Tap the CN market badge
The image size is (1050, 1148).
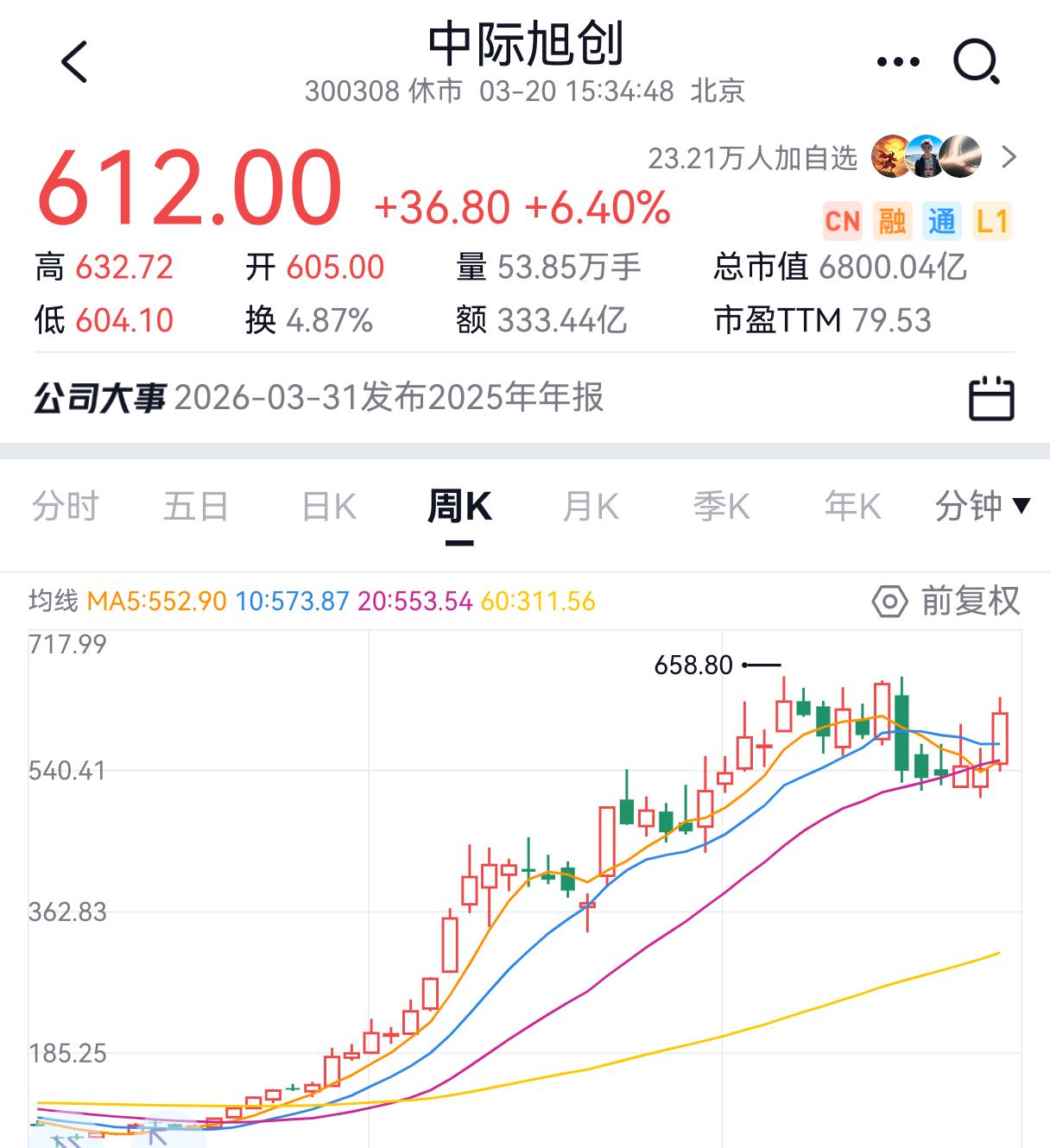[x=842, y=221]
